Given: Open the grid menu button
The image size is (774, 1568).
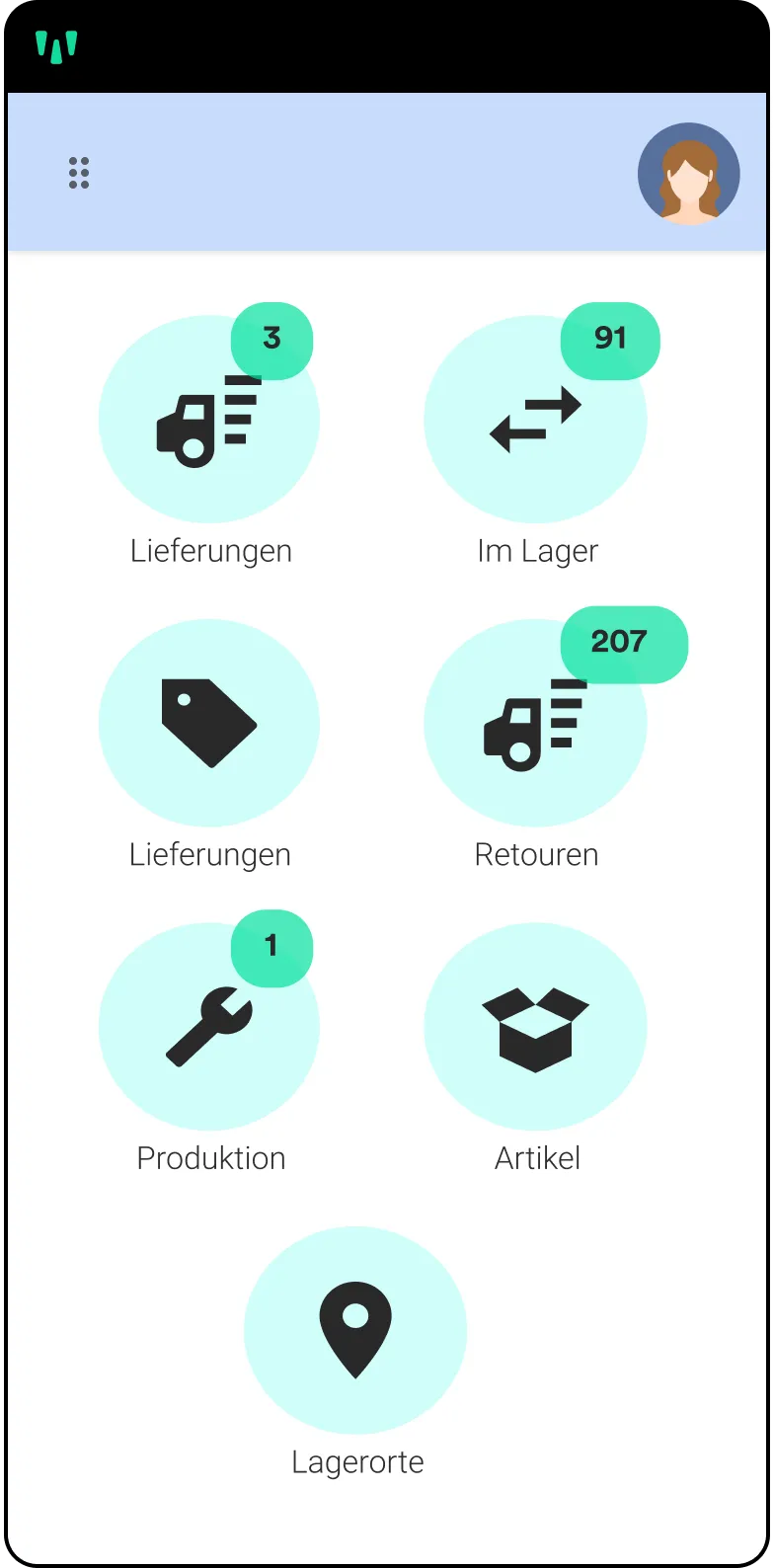Looking at the screenshot, I should (x=79, y=173).
